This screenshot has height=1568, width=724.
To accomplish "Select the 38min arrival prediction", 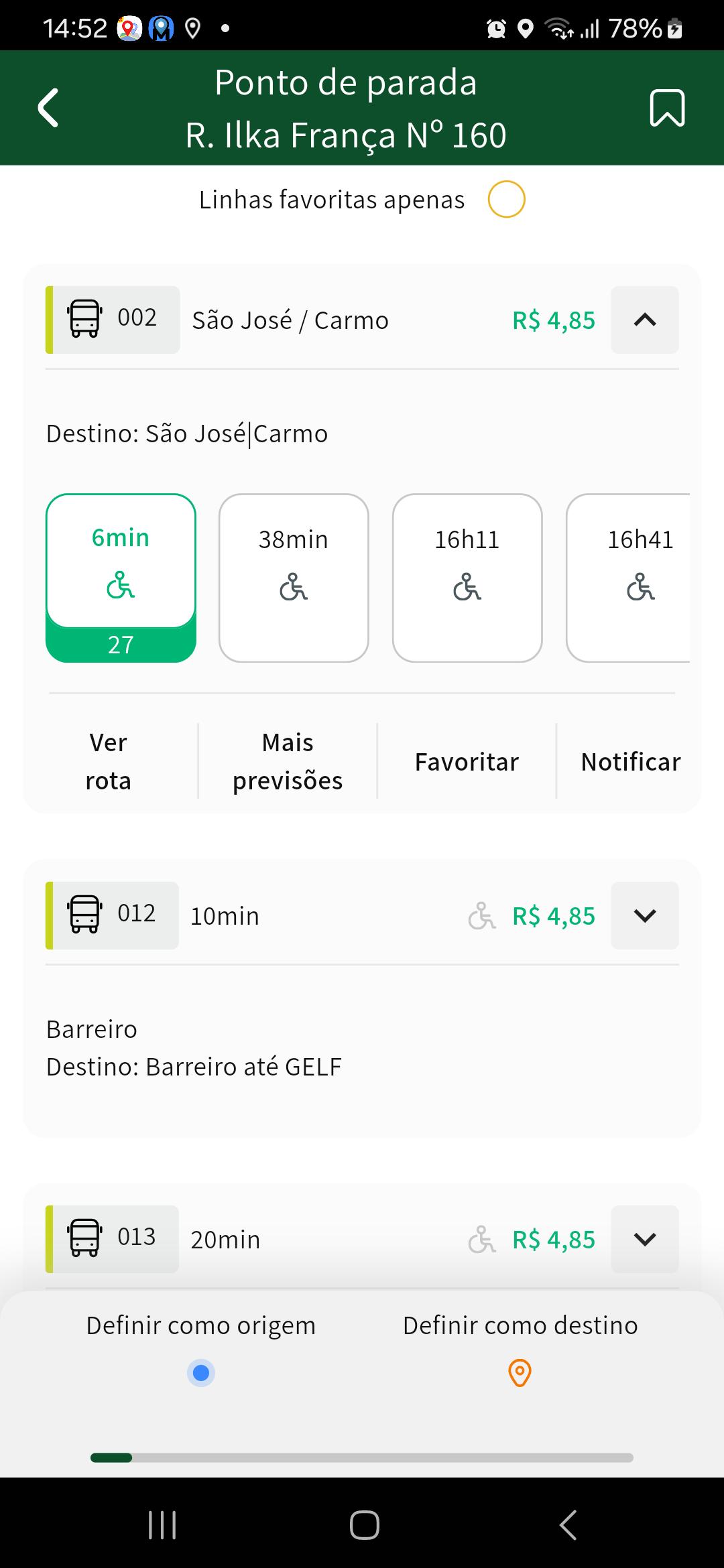I will pyautogui.click(x=294, y=578).
